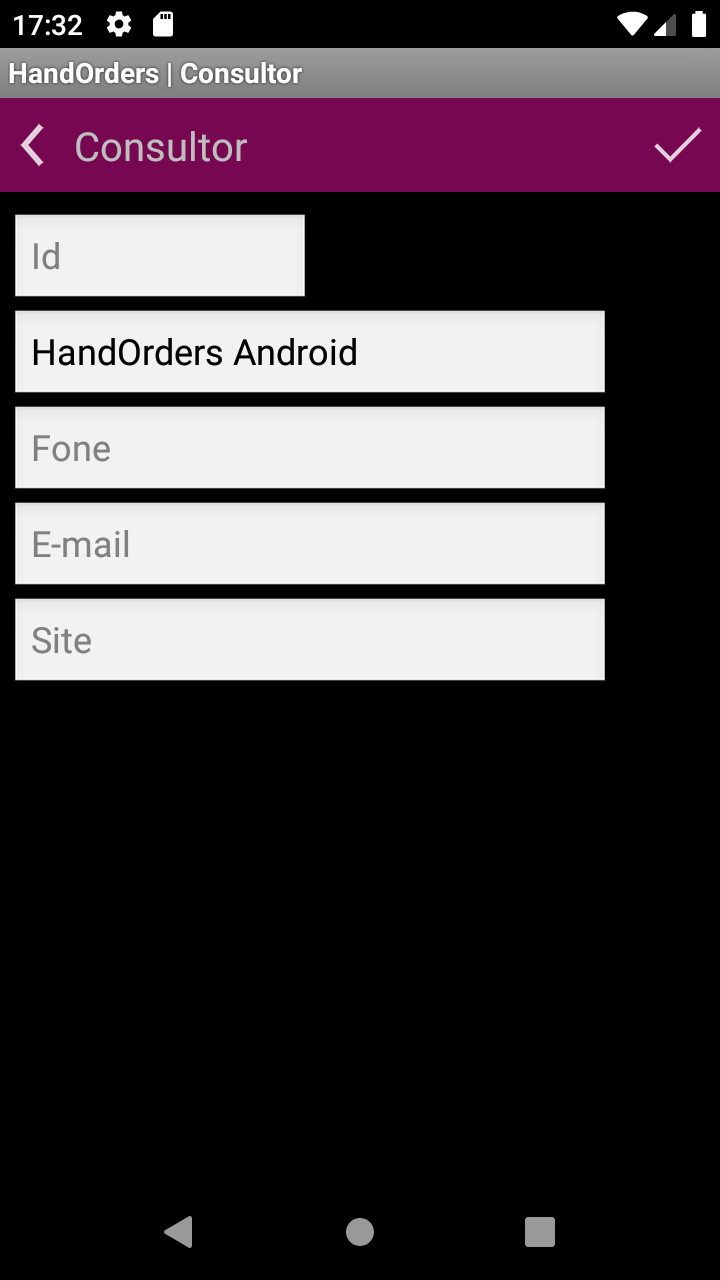
Task: Focus the Id field
Action: click(160, 256)
